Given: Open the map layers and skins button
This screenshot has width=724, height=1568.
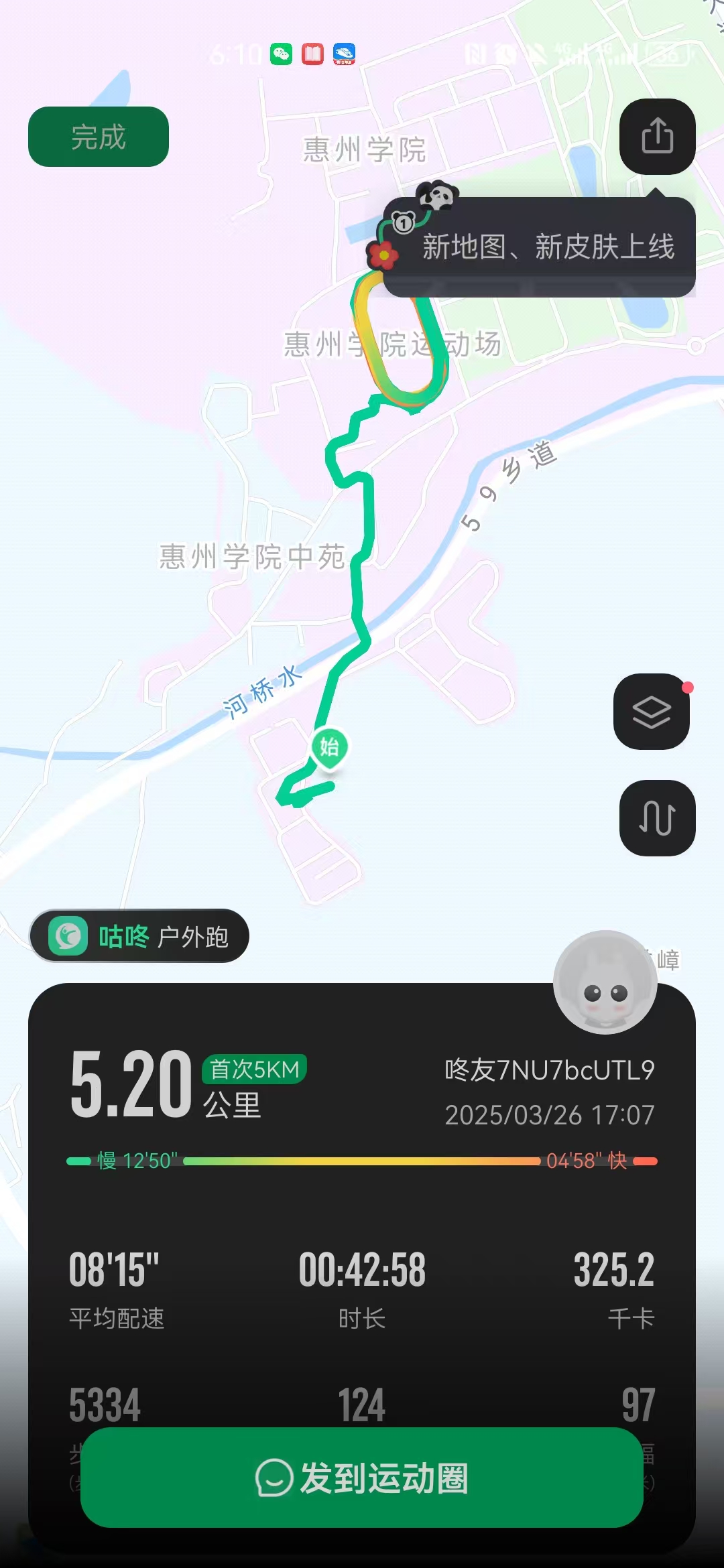Looking at the screenshot, I should tap(652, 712).
